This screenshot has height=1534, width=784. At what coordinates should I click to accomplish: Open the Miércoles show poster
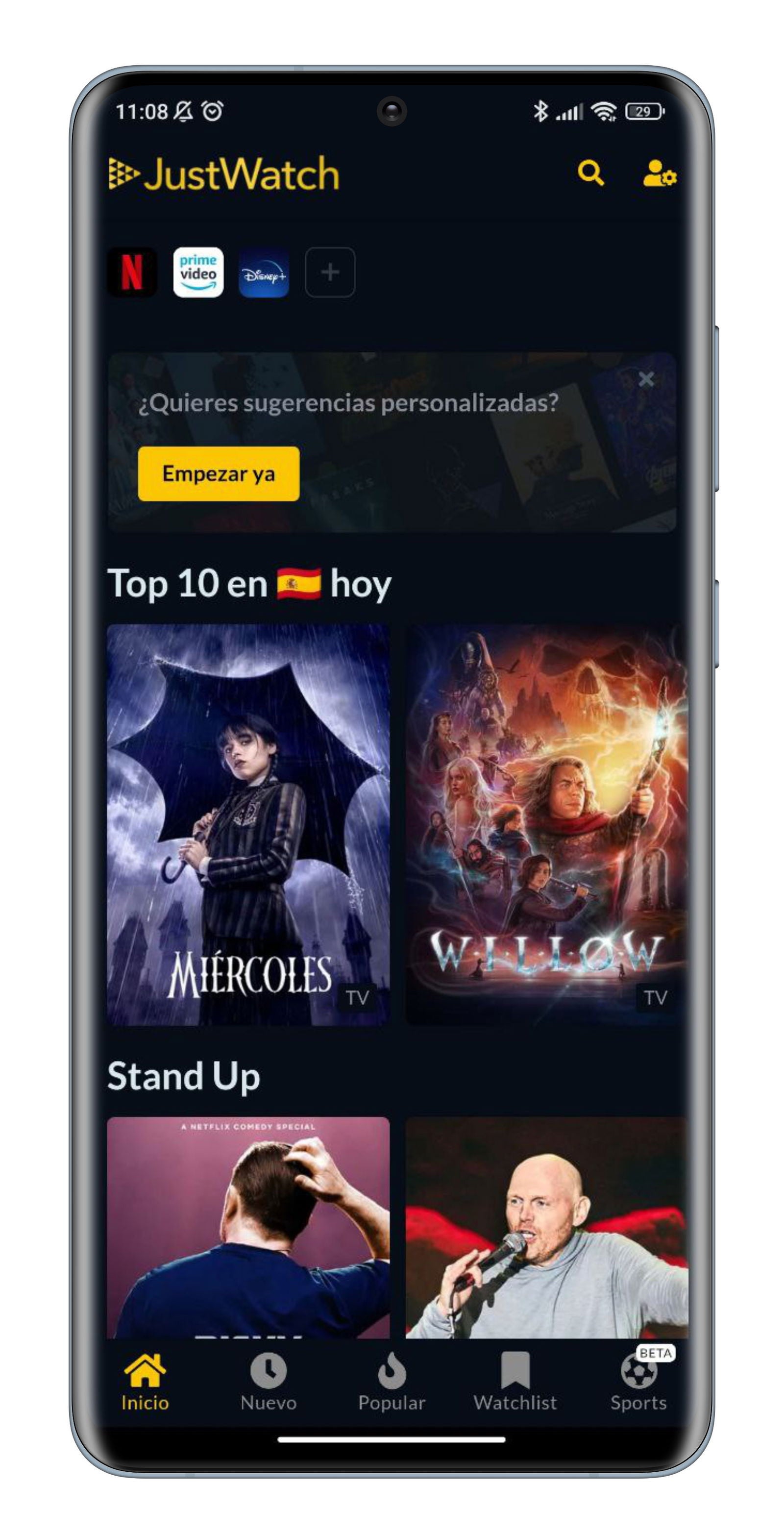point(247,825)
